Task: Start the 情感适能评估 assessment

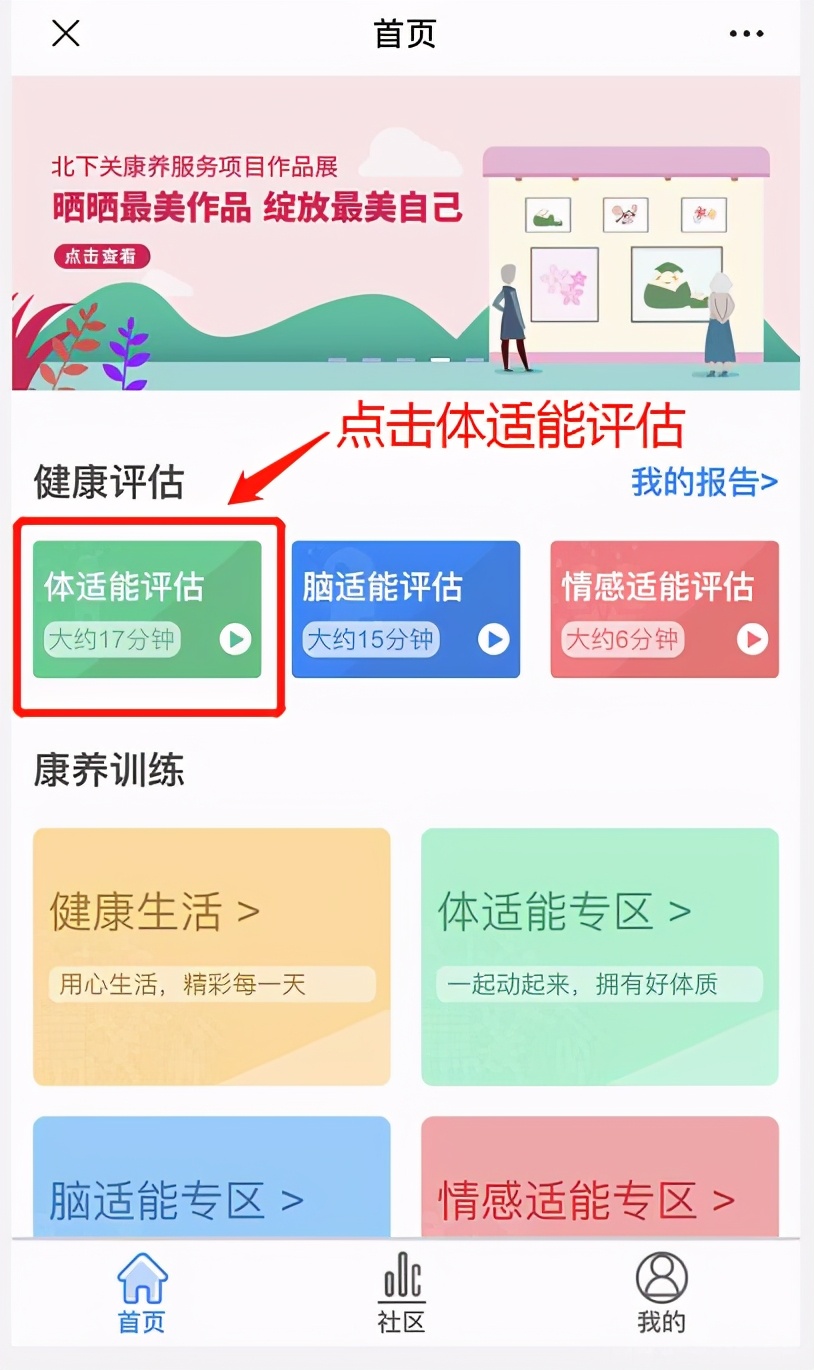Action: tap(664, 609)
